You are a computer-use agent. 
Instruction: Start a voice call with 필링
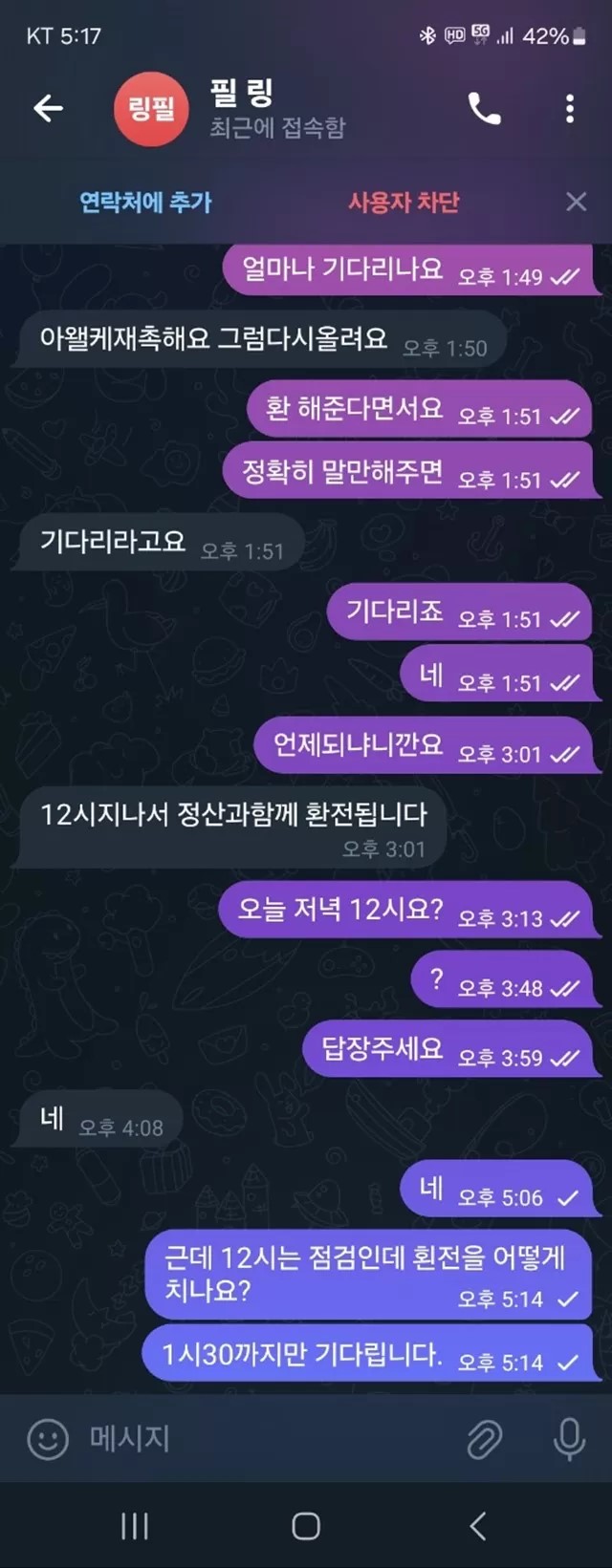(484, 109)
